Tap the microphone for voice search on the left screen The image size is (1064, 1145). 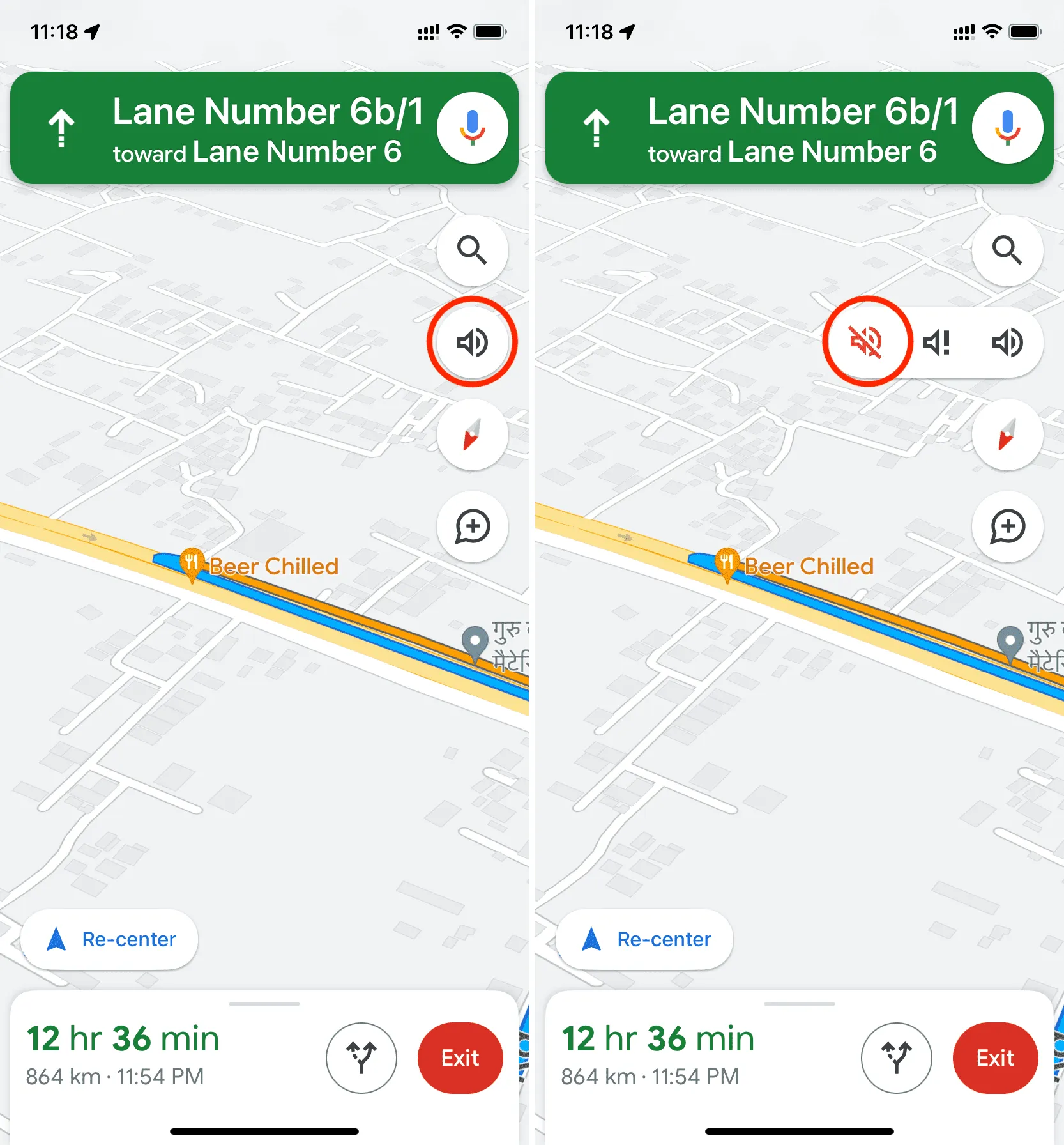pos(472,128)
